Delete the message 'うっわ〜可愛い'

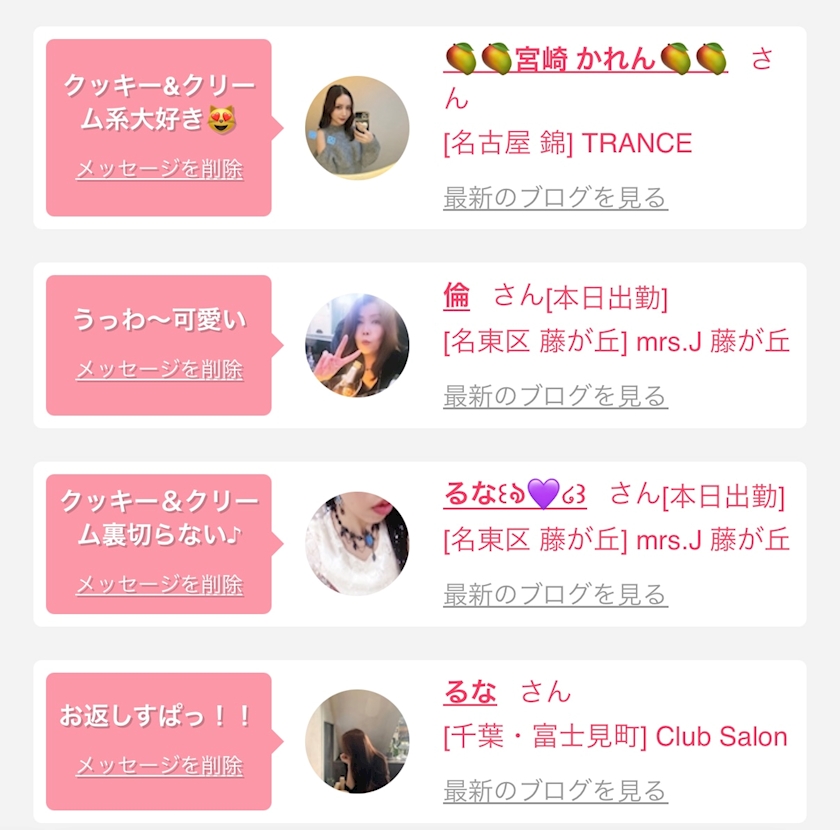coord(159,369)
